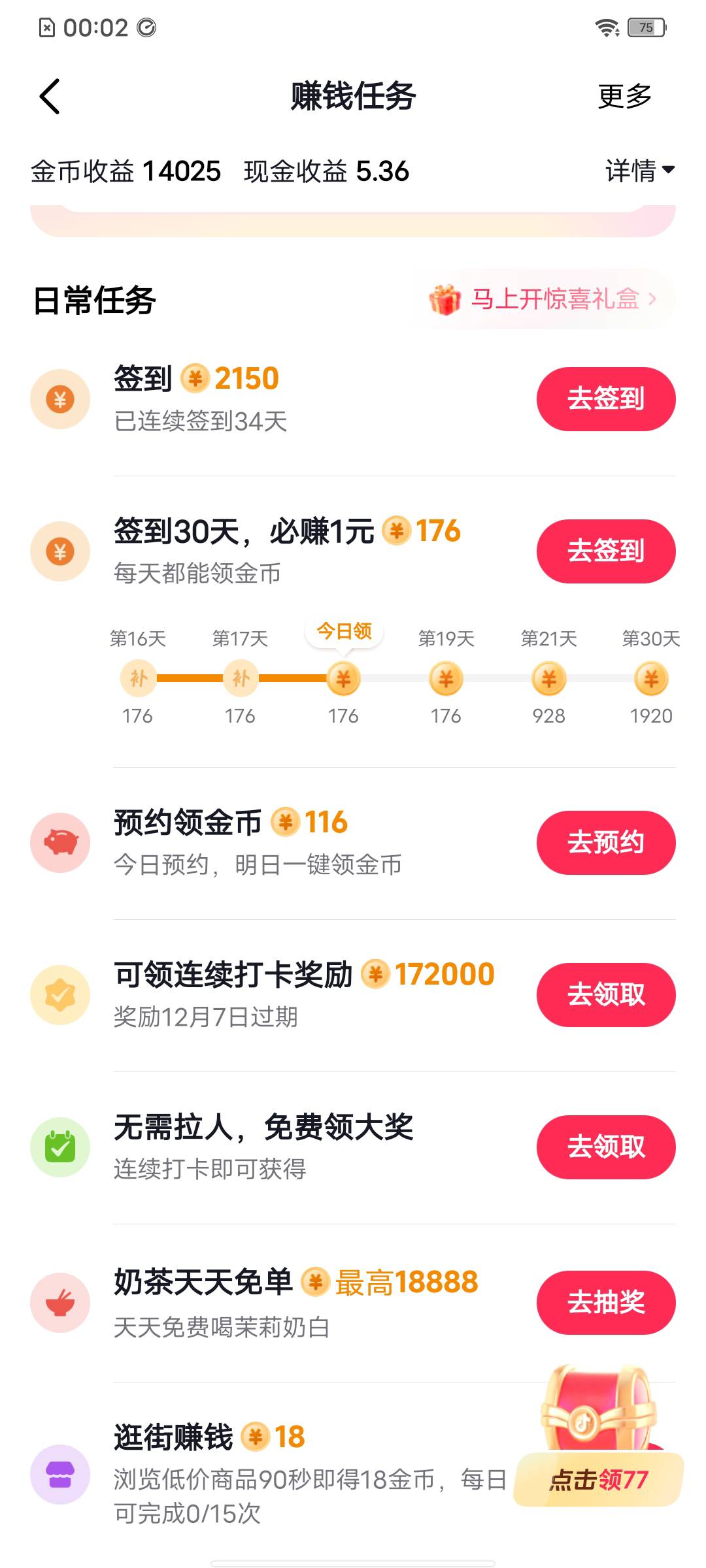Select the 今日领 coin on the timeline
This screenshot has width=706, height=1568.
[x=343, y=679]
